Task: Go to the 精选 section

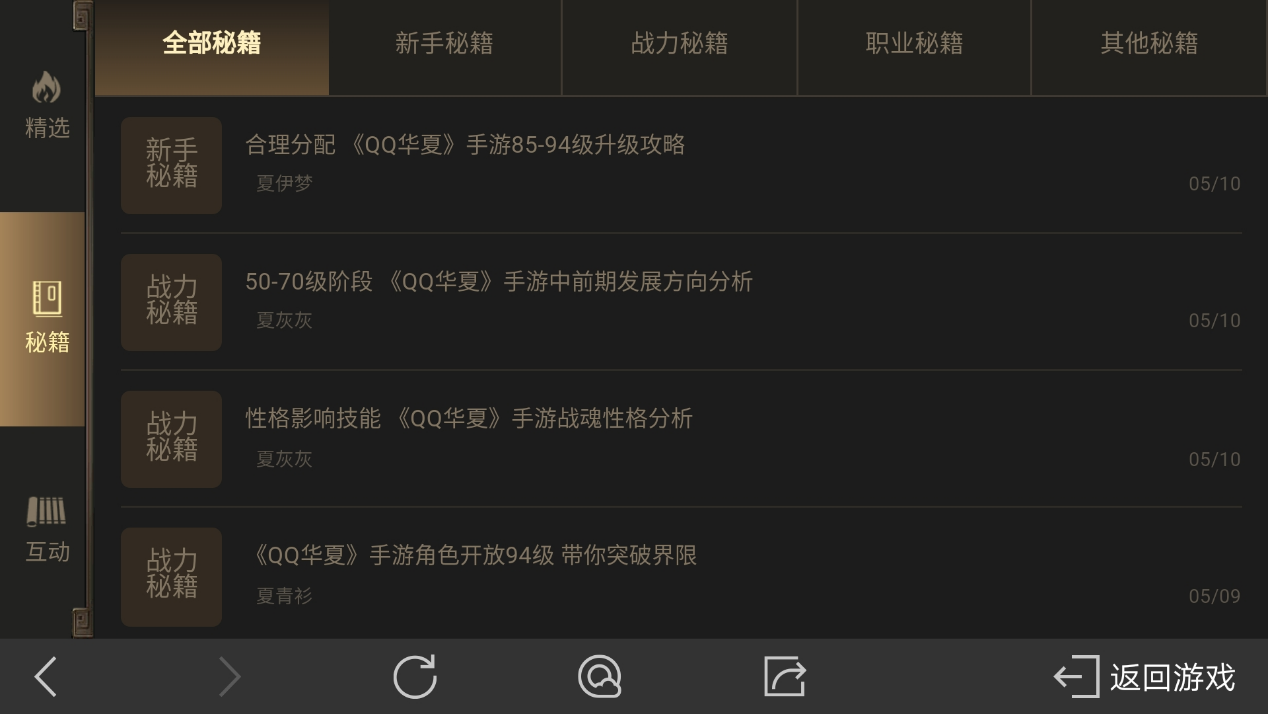Action: click(46, 106)
